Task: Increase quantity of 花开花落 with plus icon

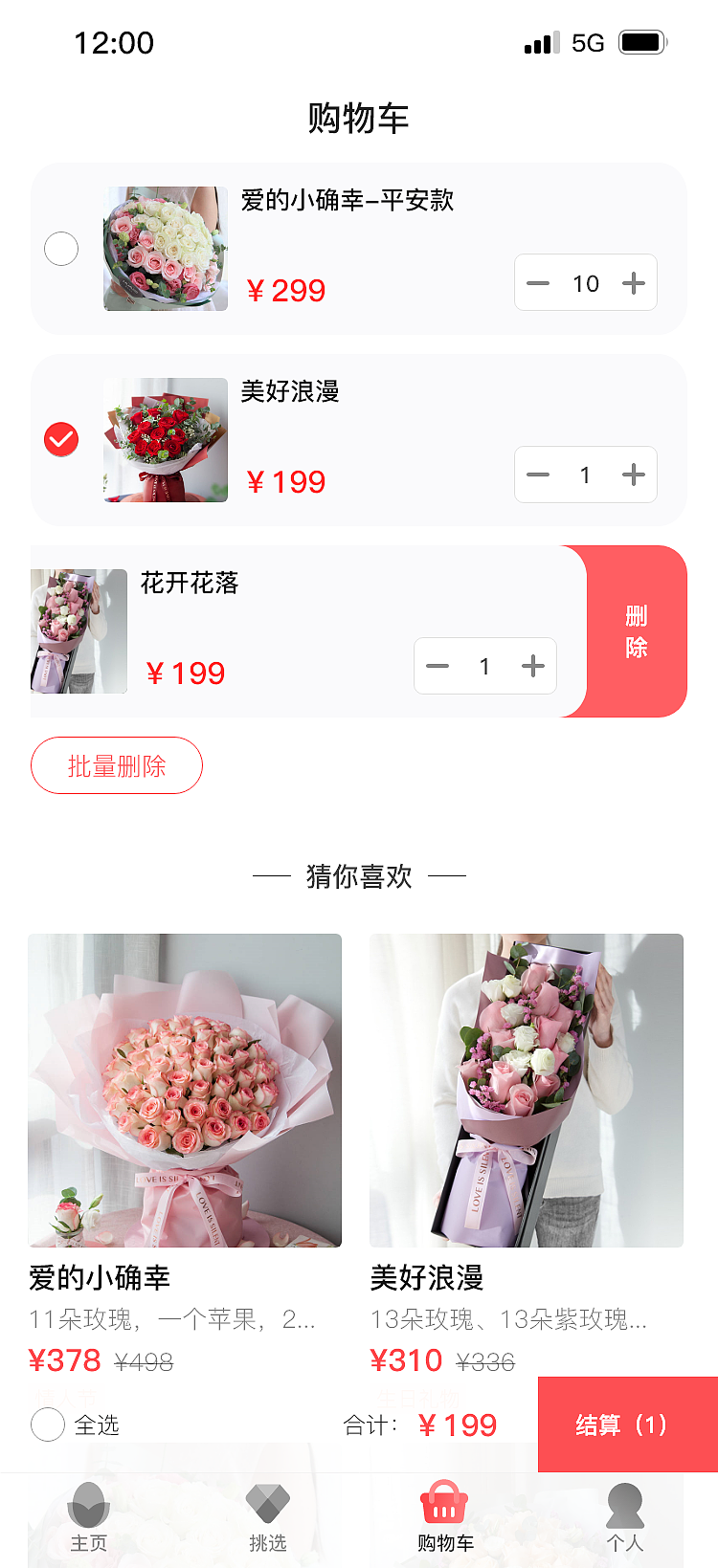Action: [533, 666]
